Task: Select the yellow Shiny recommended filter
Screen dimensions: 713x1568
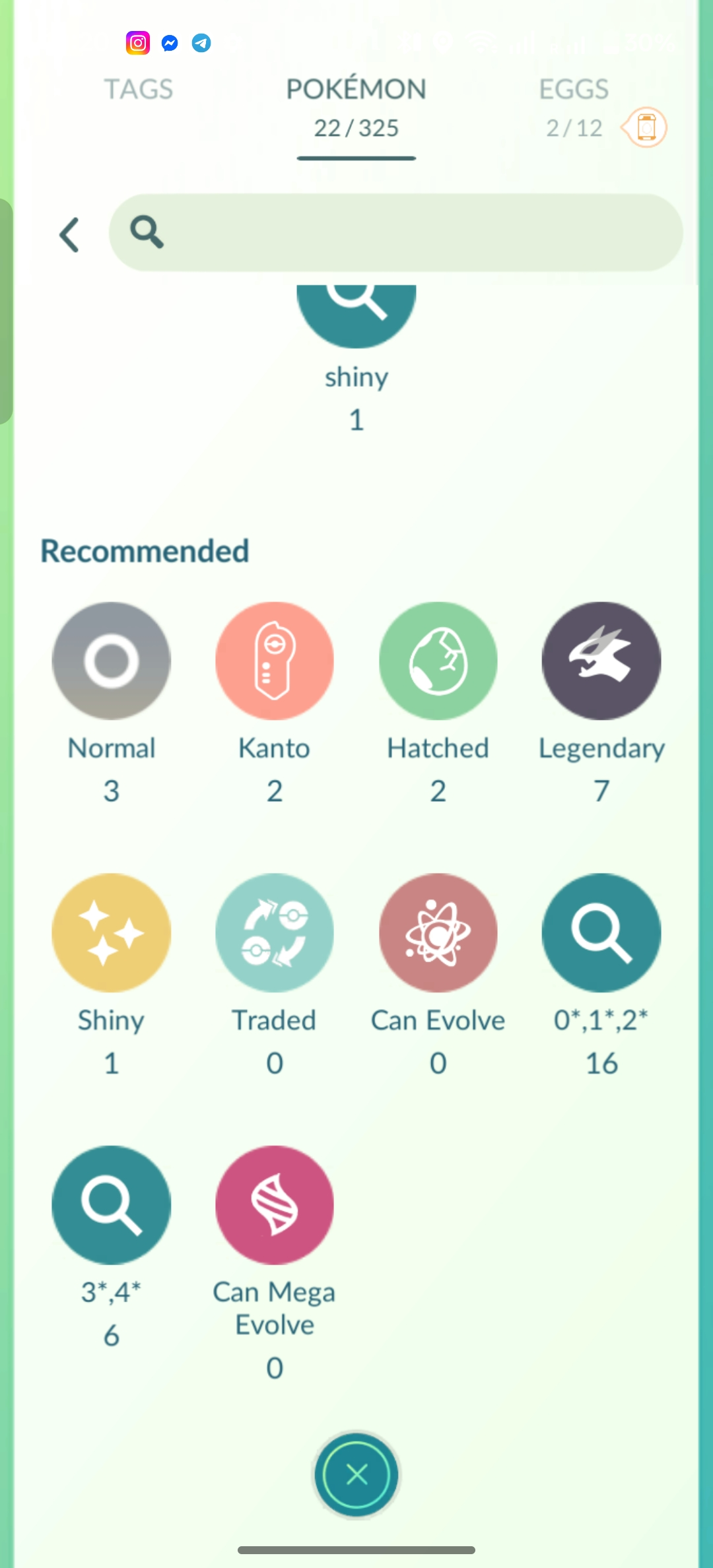Action: tap(112, 932)
